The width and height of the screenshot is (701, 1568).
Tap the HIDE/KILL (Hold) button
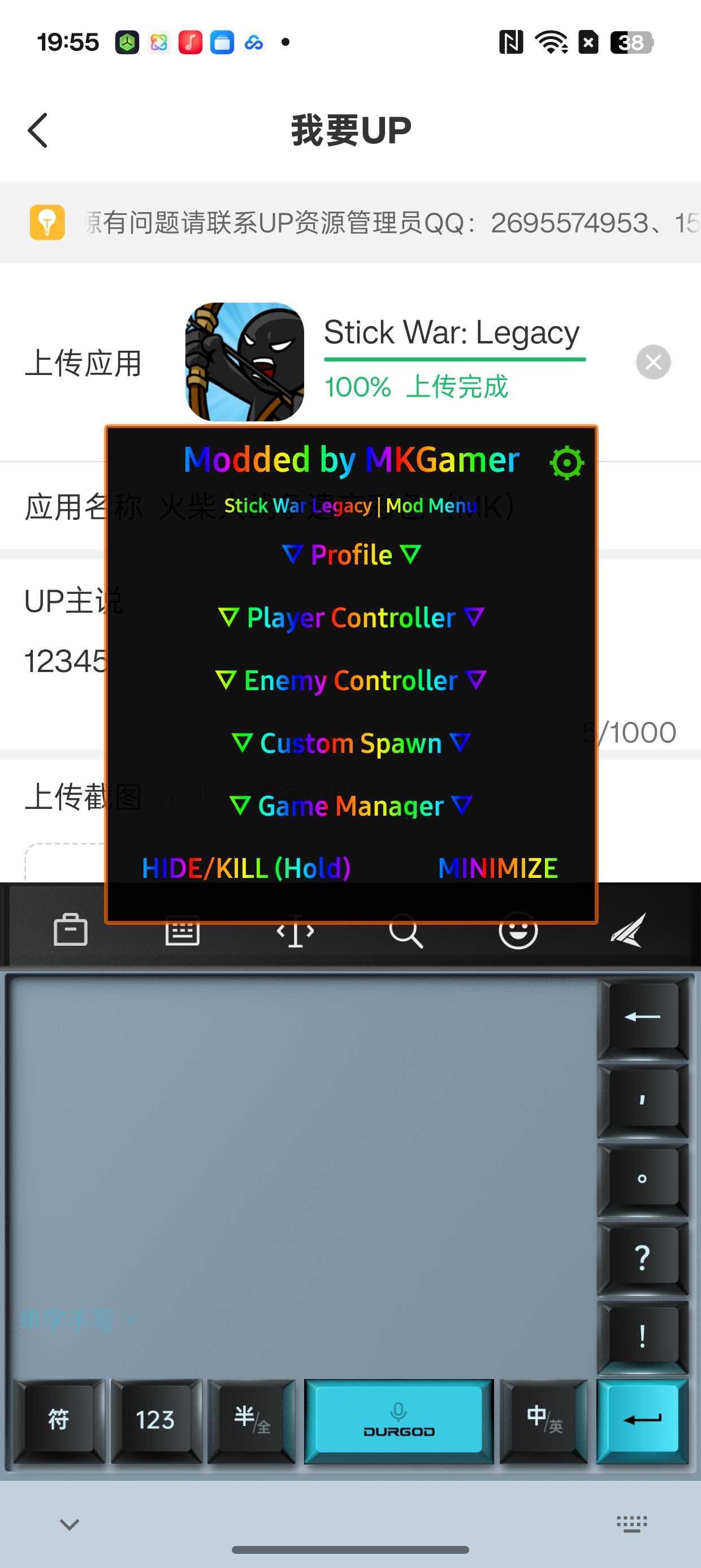coord(246,868)
